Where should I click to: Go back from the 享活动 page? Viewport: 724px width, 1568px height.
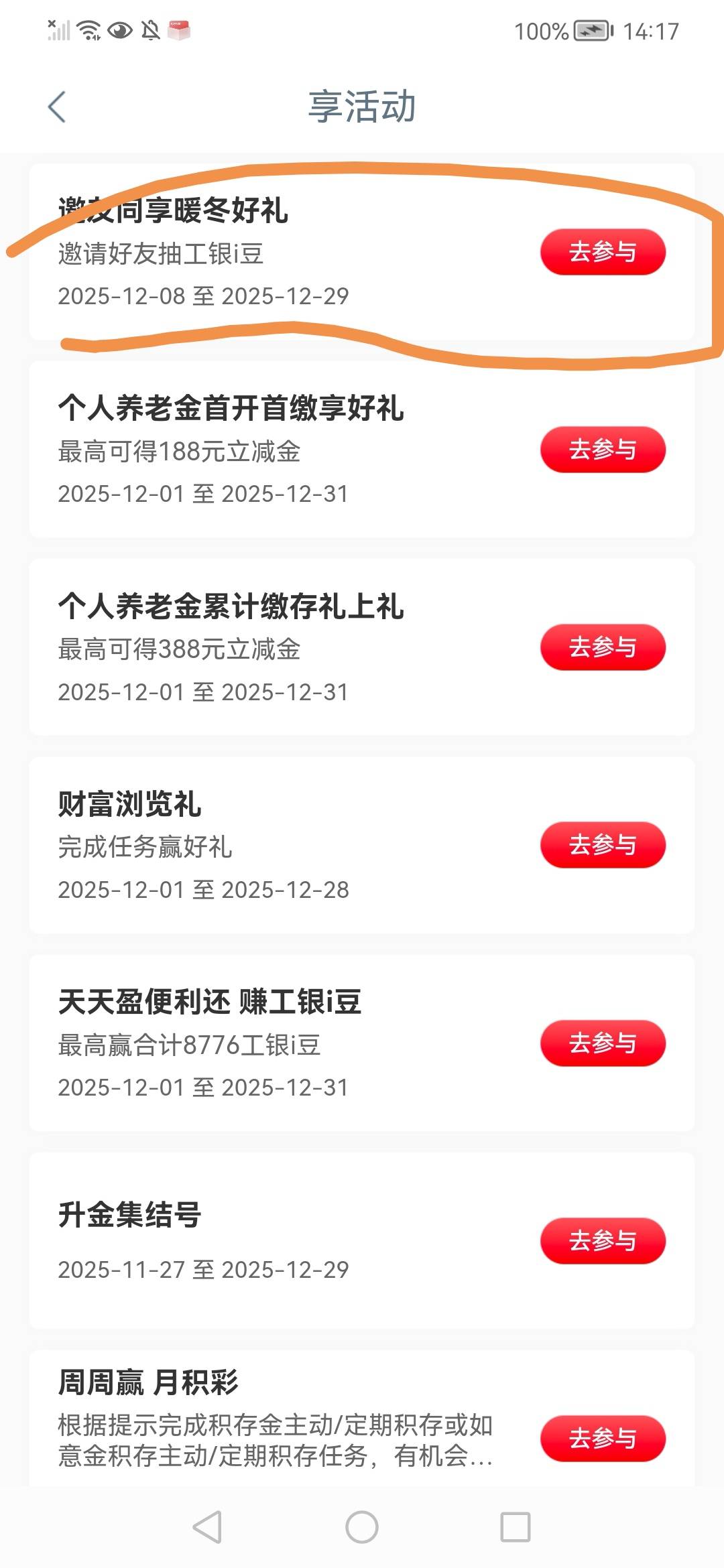57,107
